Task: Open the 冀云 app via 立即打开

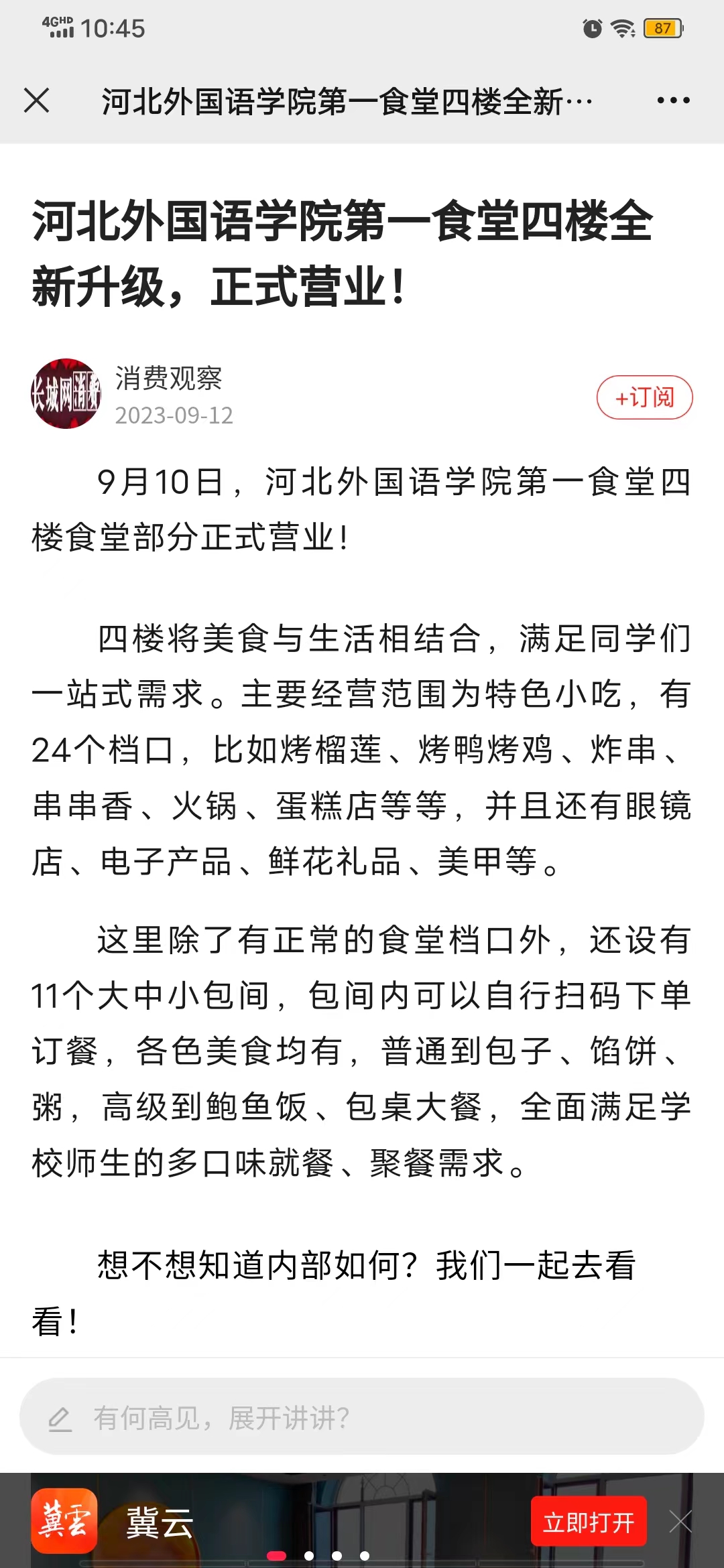Action: (589, 1522)
